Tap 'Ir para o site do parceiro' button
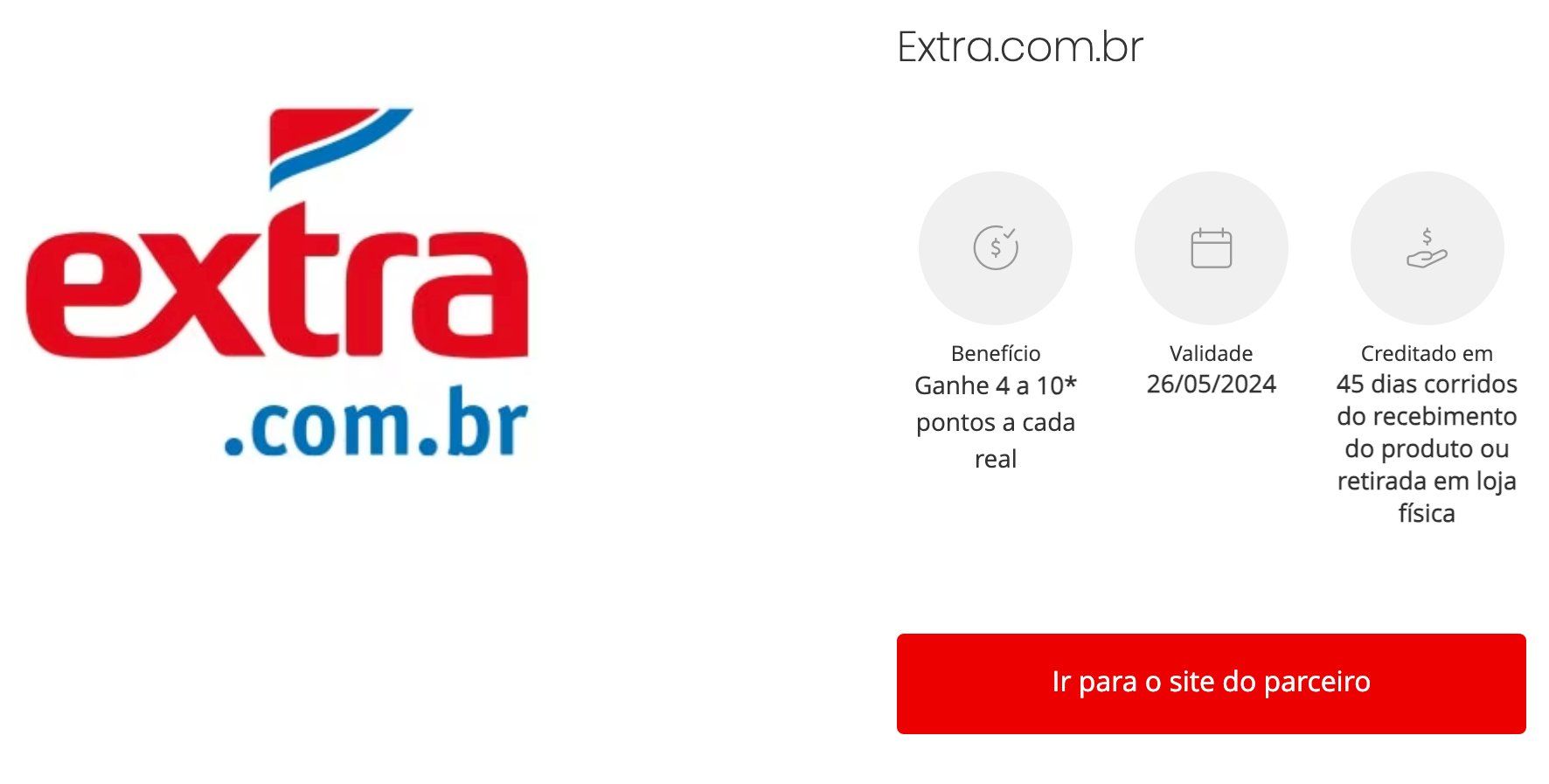 click(x=1211, y=683)
